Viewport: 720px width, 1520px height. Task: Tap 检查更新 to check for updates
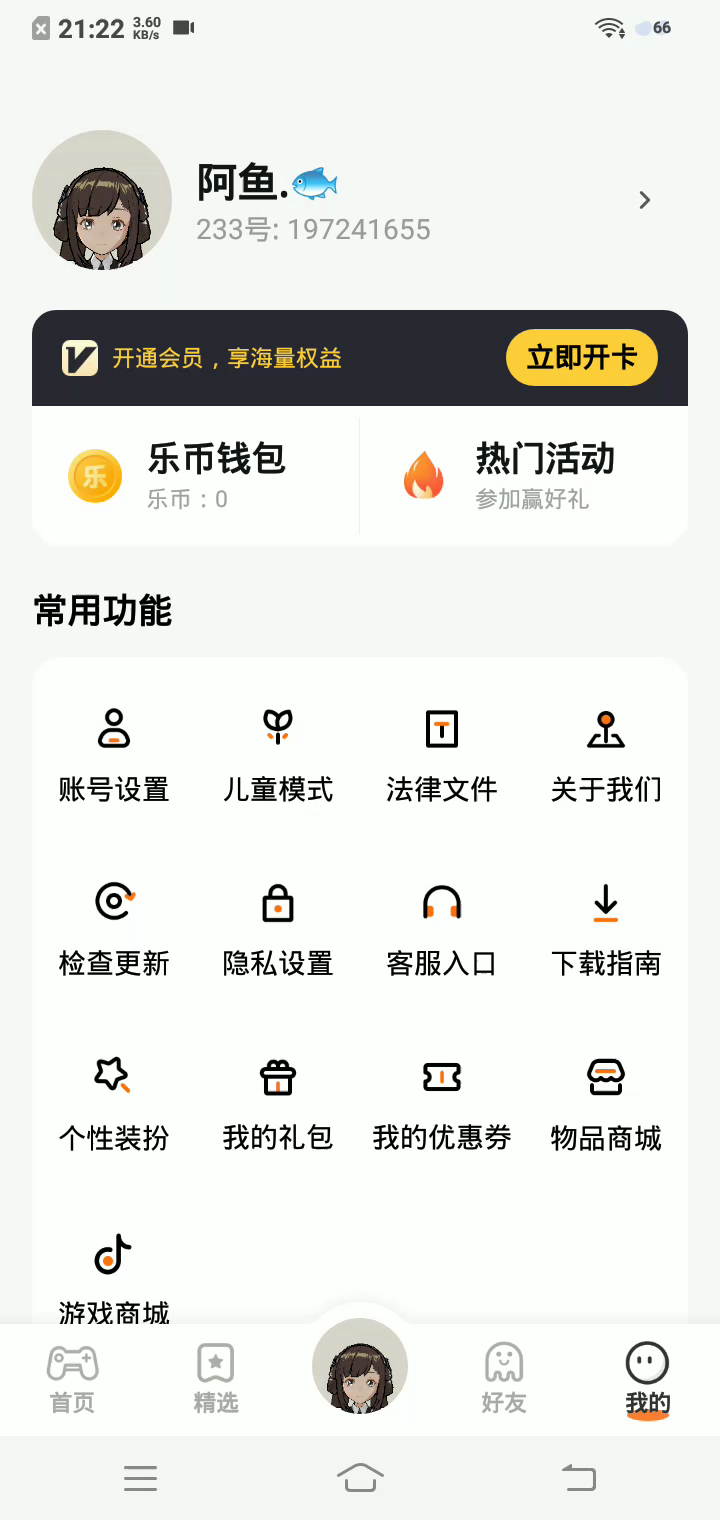(x=114, y=928)
